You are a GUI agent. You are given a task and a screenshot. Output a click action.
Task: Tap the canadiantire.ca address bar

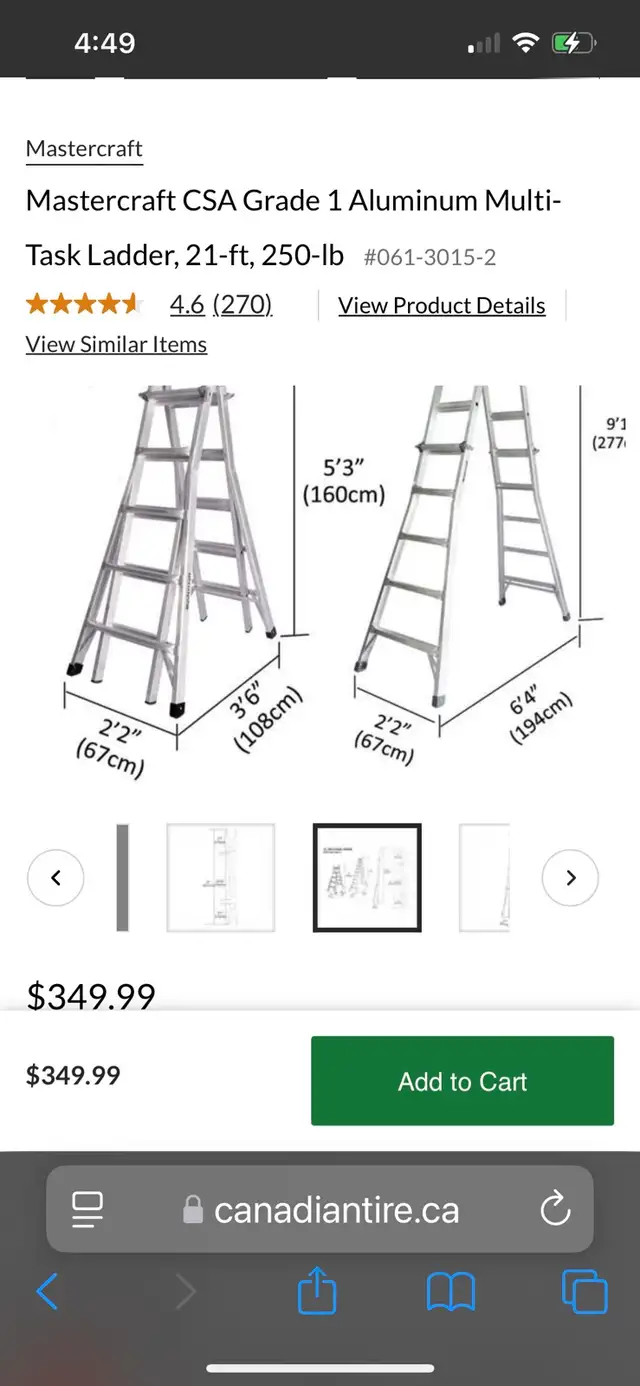click(x=320, y=1210)
